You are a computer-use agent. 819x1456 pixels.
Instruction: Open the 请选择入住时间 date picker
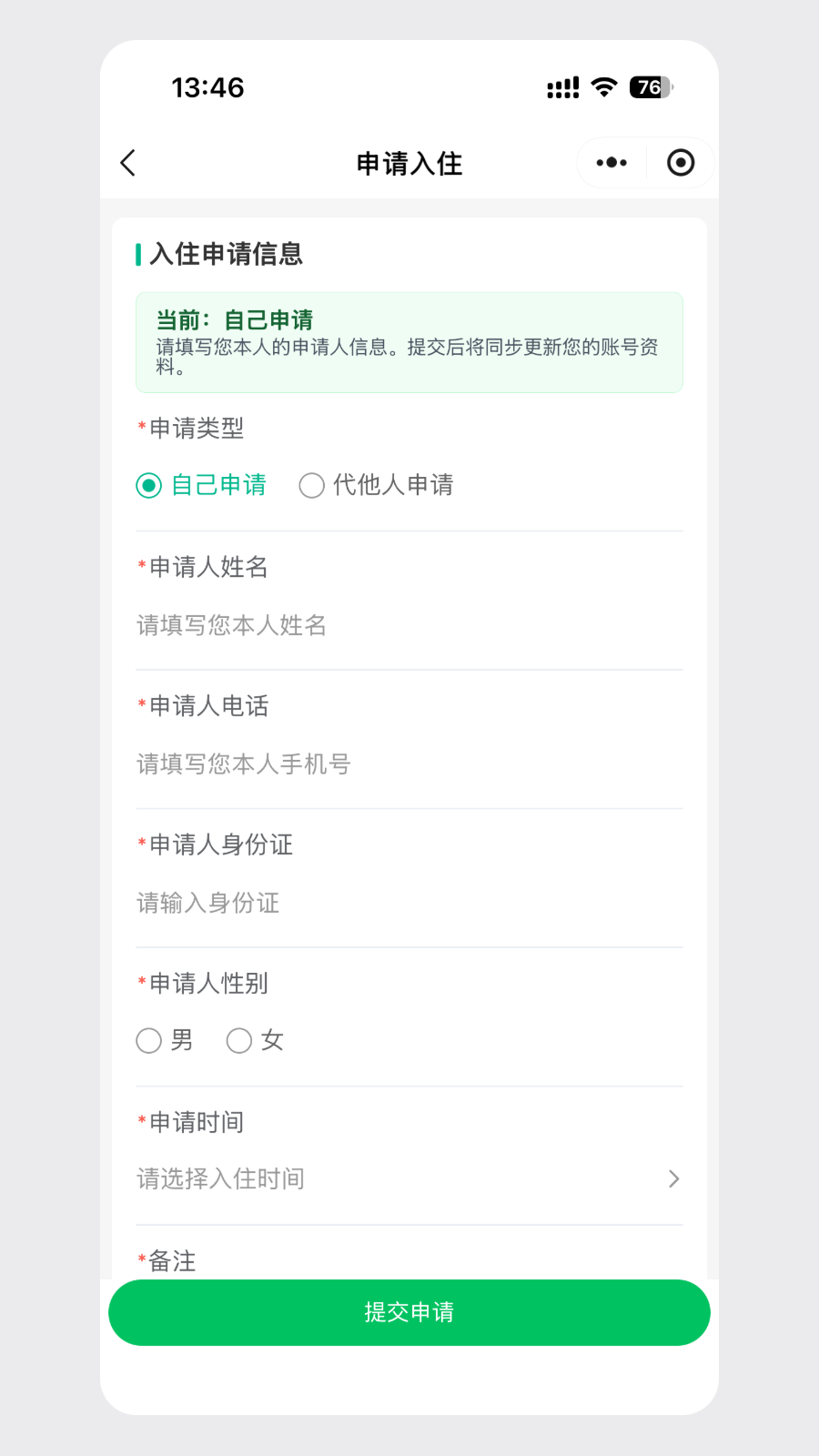coord(409,1179)
